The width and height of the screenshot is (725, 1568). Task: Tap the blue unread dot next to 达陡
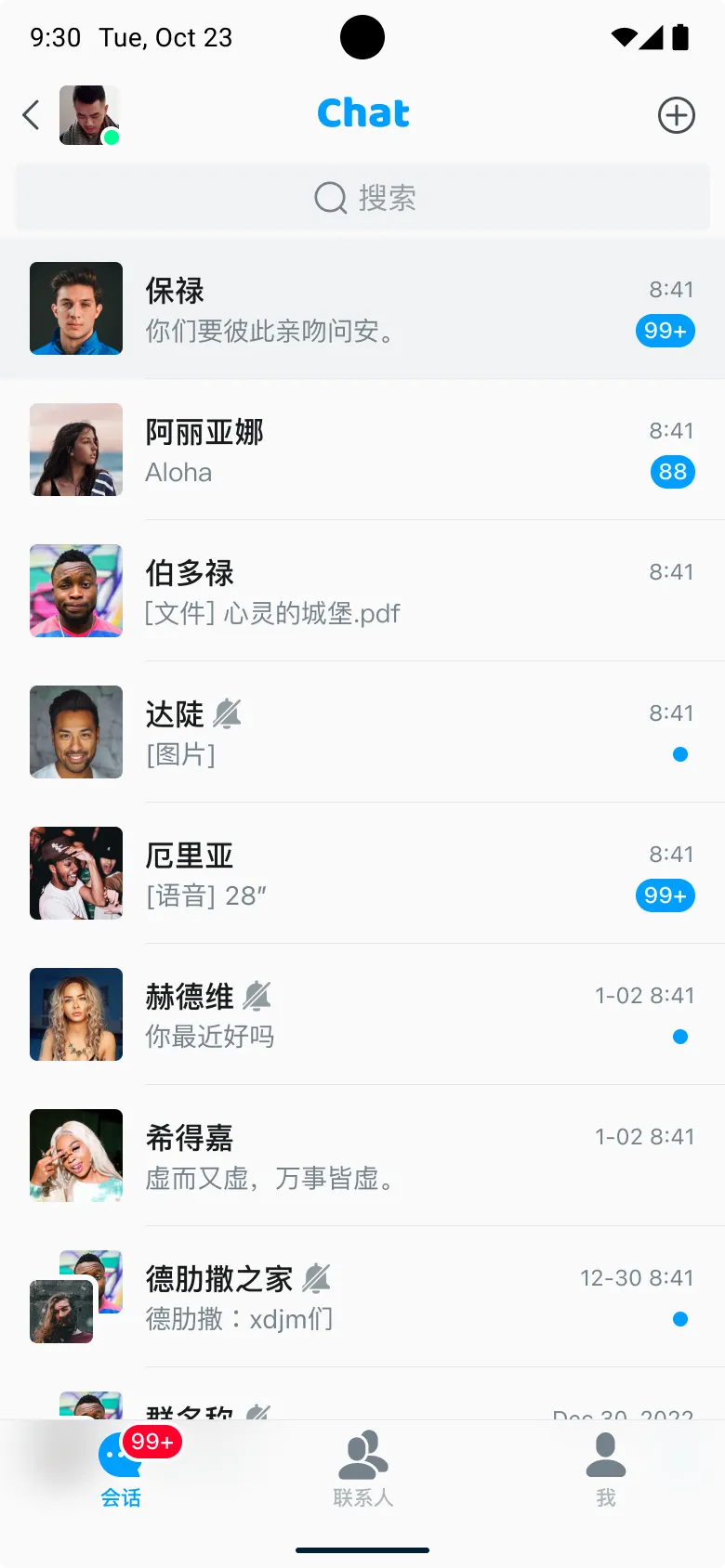click(681, 755)
